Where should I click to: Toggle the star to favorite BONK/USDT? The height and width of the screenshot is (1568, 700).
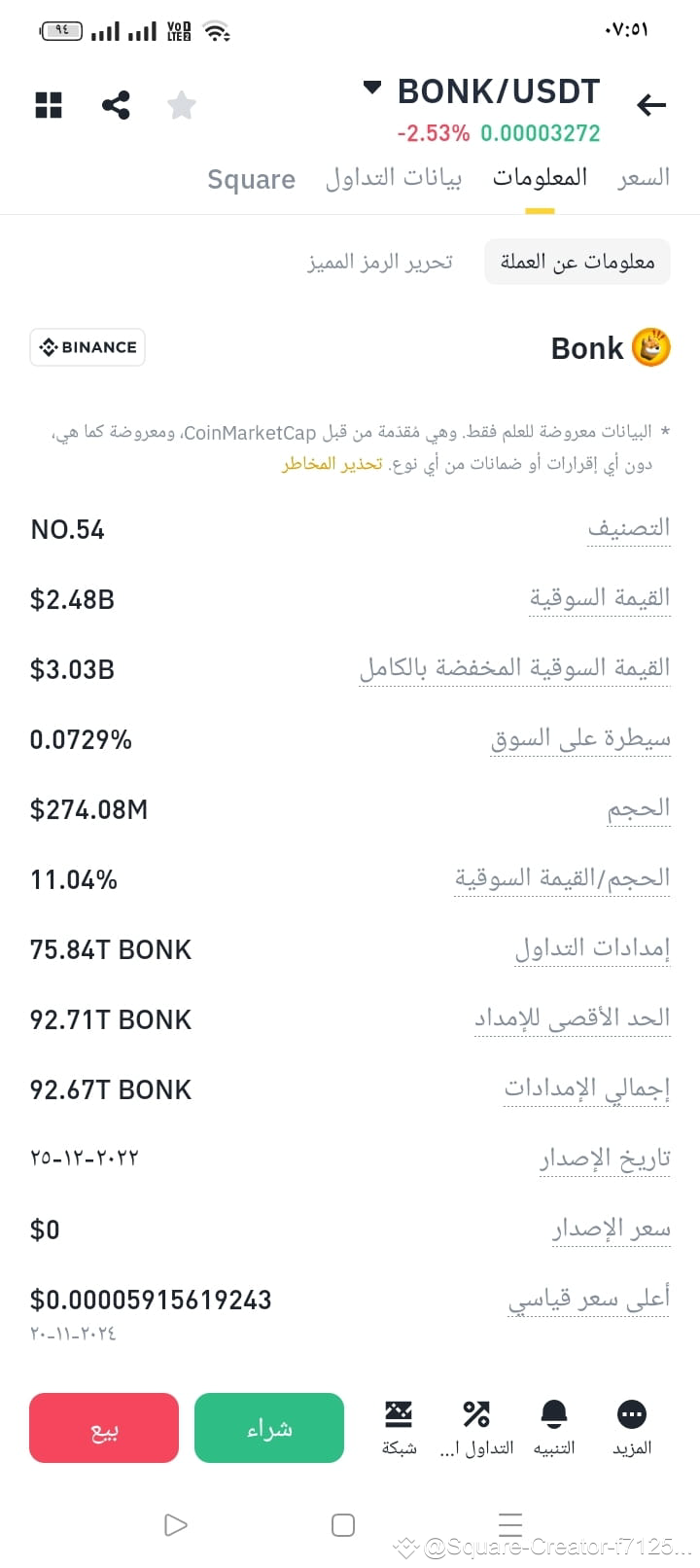[x=181, y=105]
